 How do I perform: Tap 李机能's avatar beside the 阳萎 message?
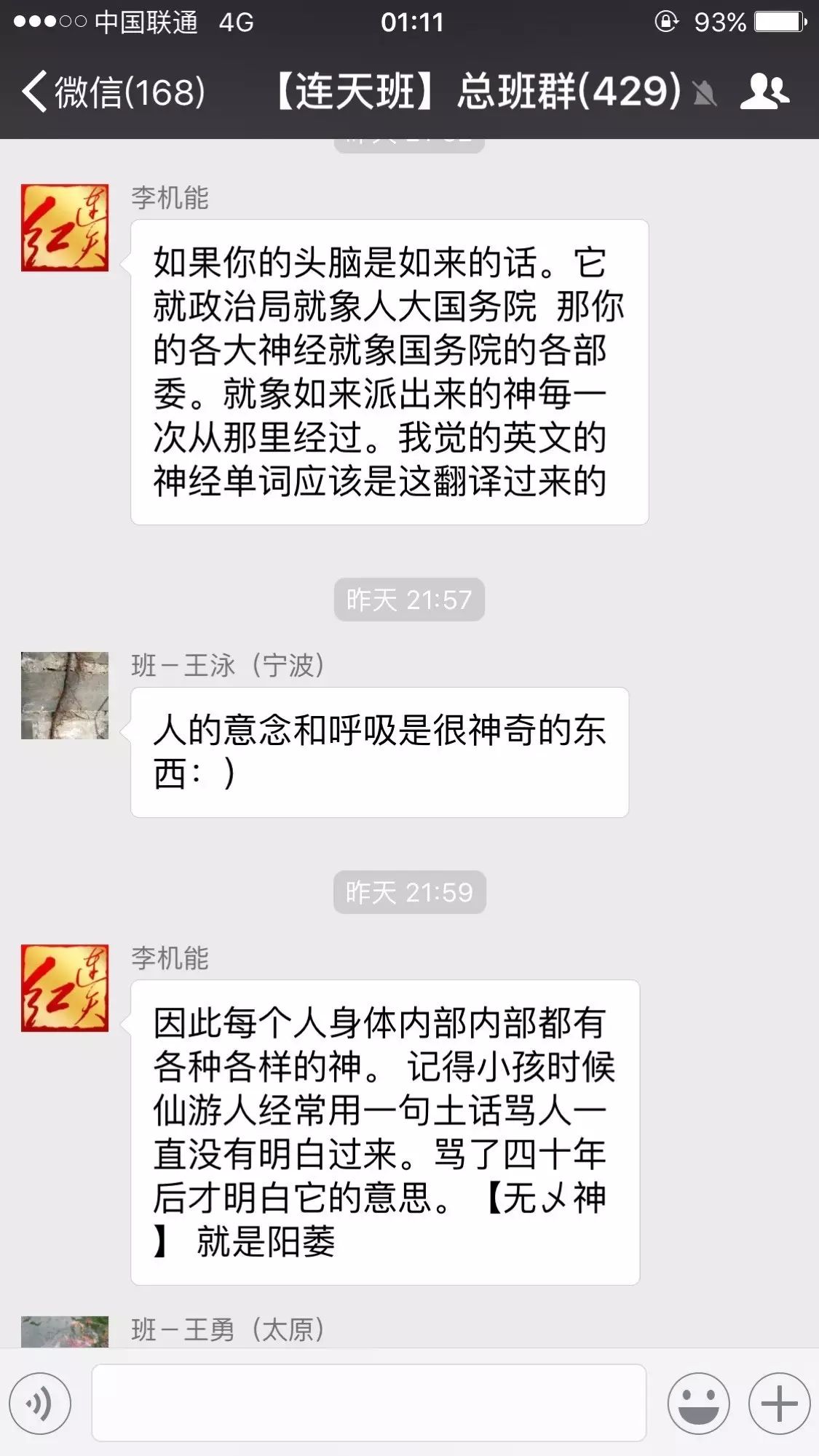point(65,988)
